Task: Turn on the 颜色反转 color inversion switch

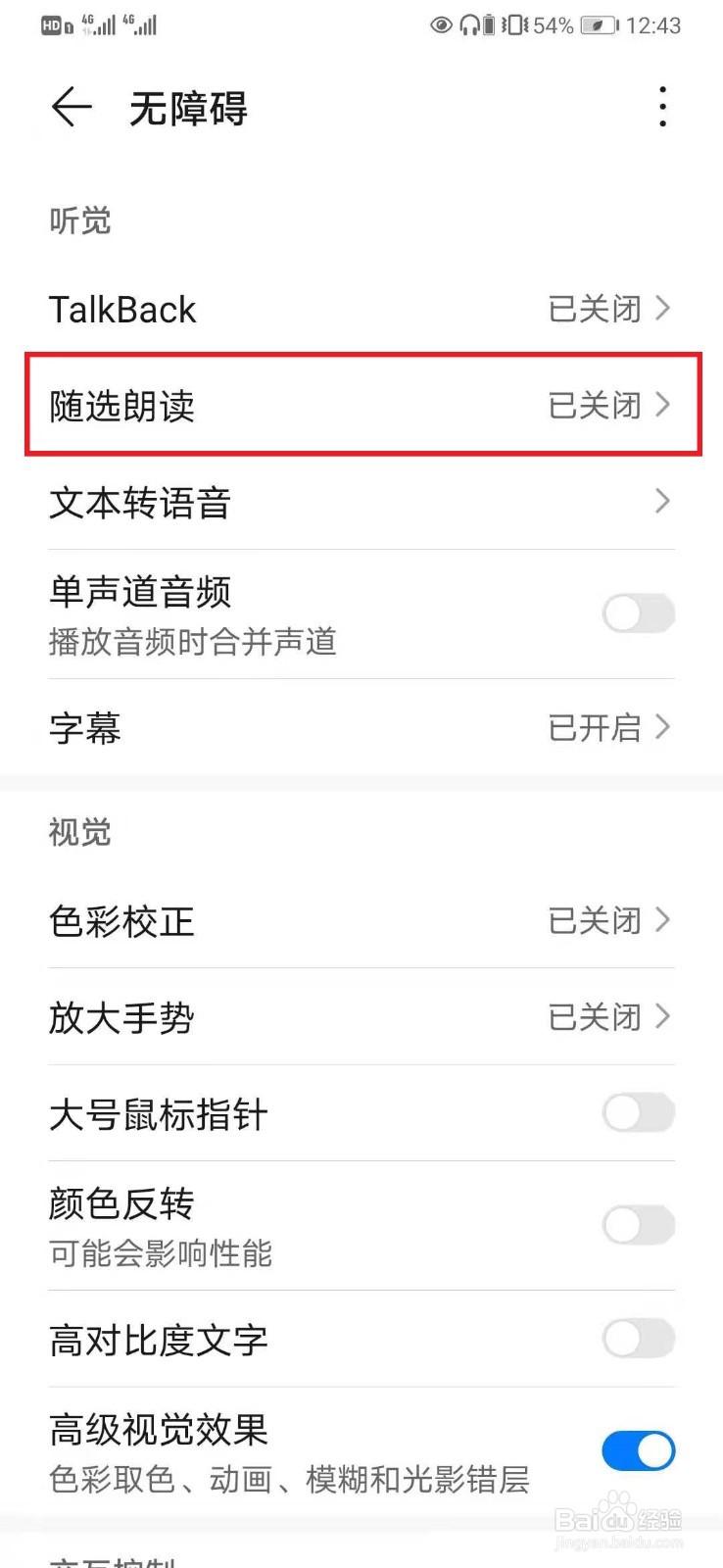Action: (x=638, y=1226)
